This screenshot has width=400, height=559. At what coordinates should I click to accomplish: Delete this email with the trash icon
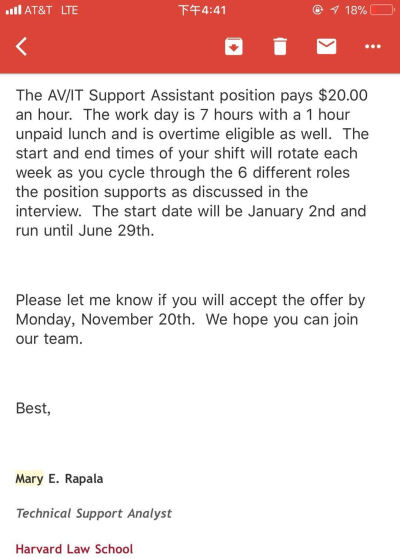(280, 46)
